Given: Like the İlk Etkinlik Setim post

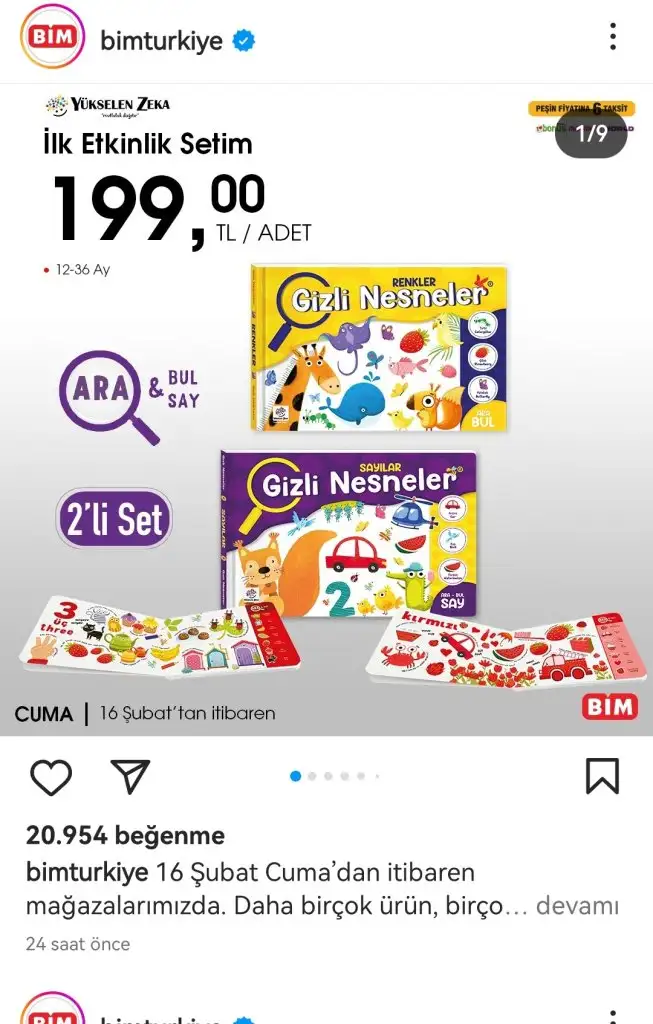Looking at the screenshot, I should coord(51,776).
